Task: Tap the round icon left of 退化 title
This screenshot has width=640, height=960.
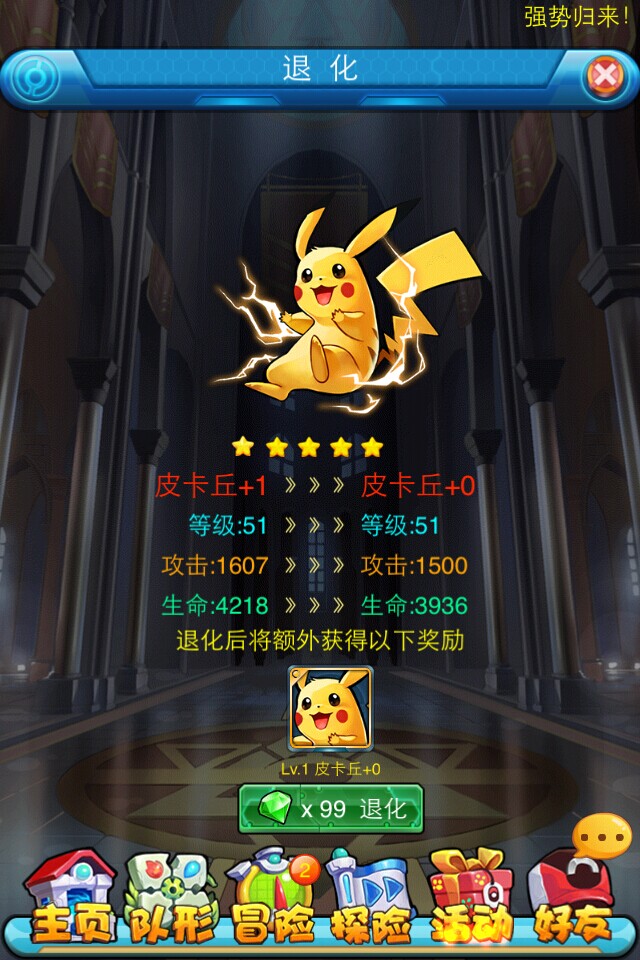Action: 36,76
